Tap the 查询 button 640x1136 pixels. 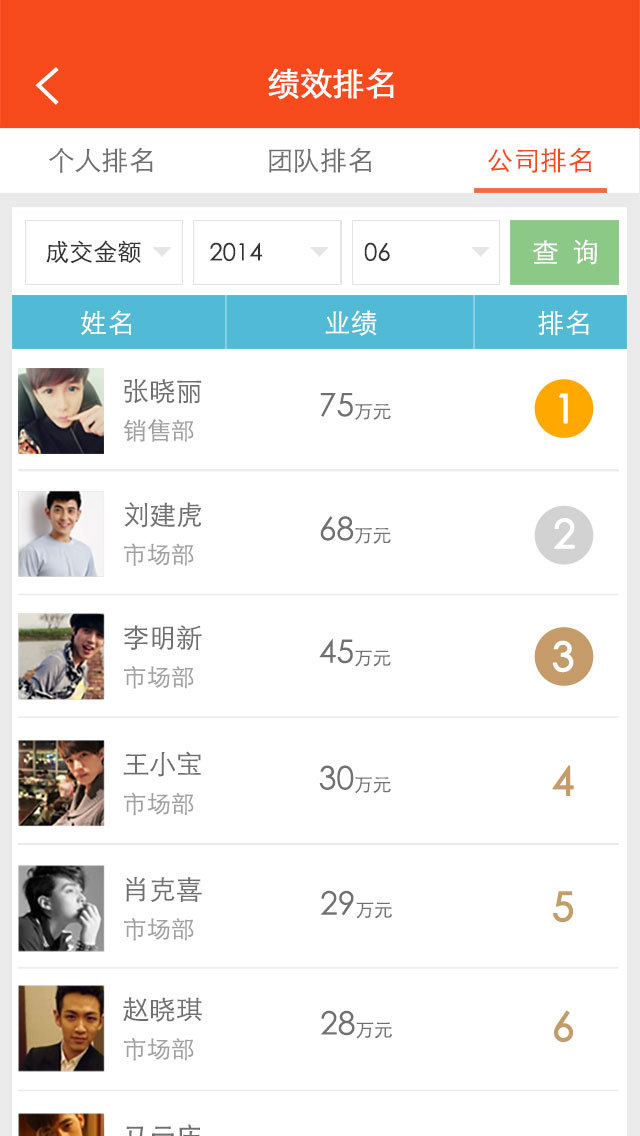[564, 252]
